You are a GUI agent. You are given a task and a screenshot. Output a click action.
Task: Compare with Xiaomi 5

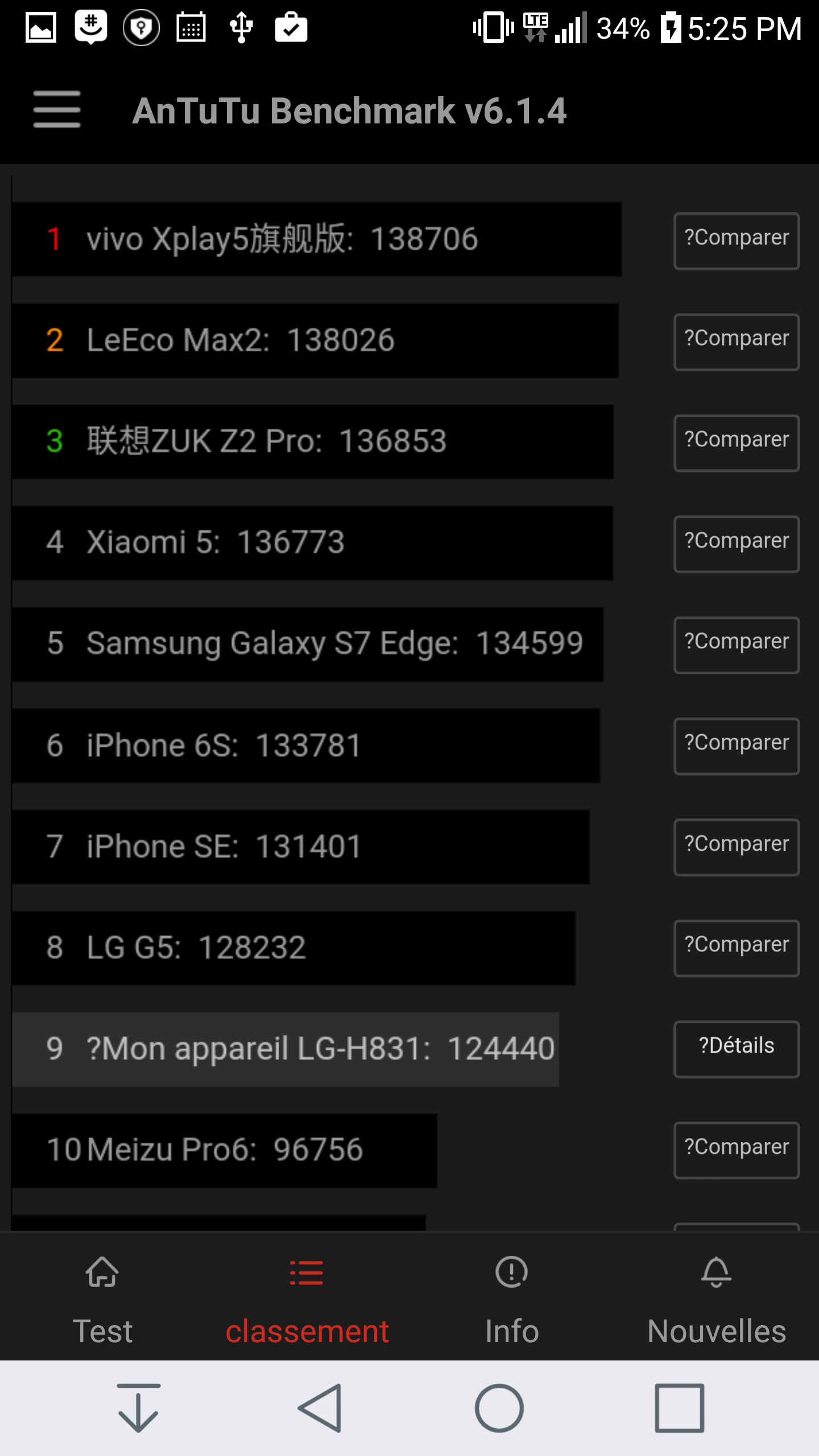click(736, 544)
